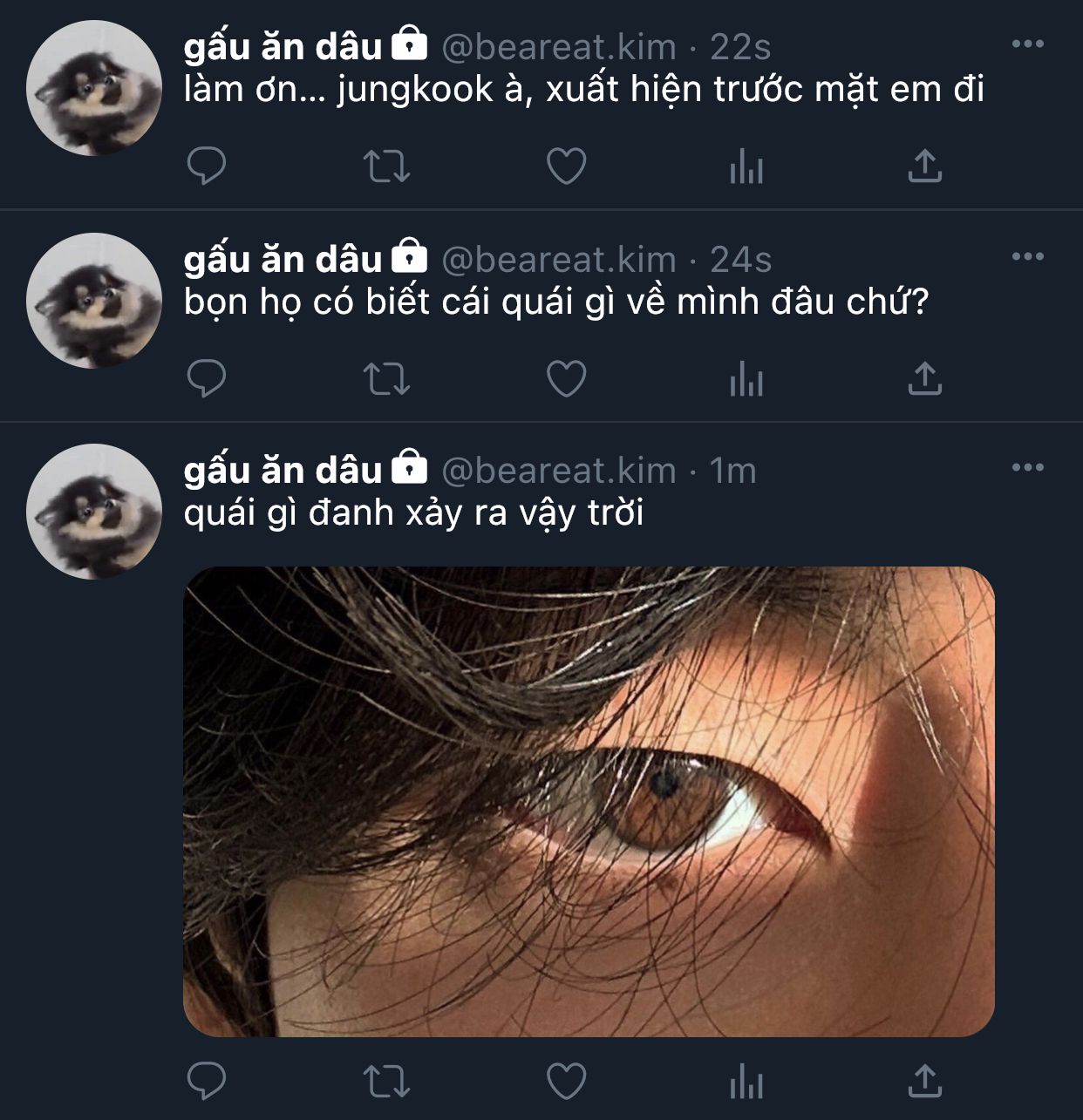
Task: Reply to the 'làm ơn... jungkook à' tweet
Action: 207,166
